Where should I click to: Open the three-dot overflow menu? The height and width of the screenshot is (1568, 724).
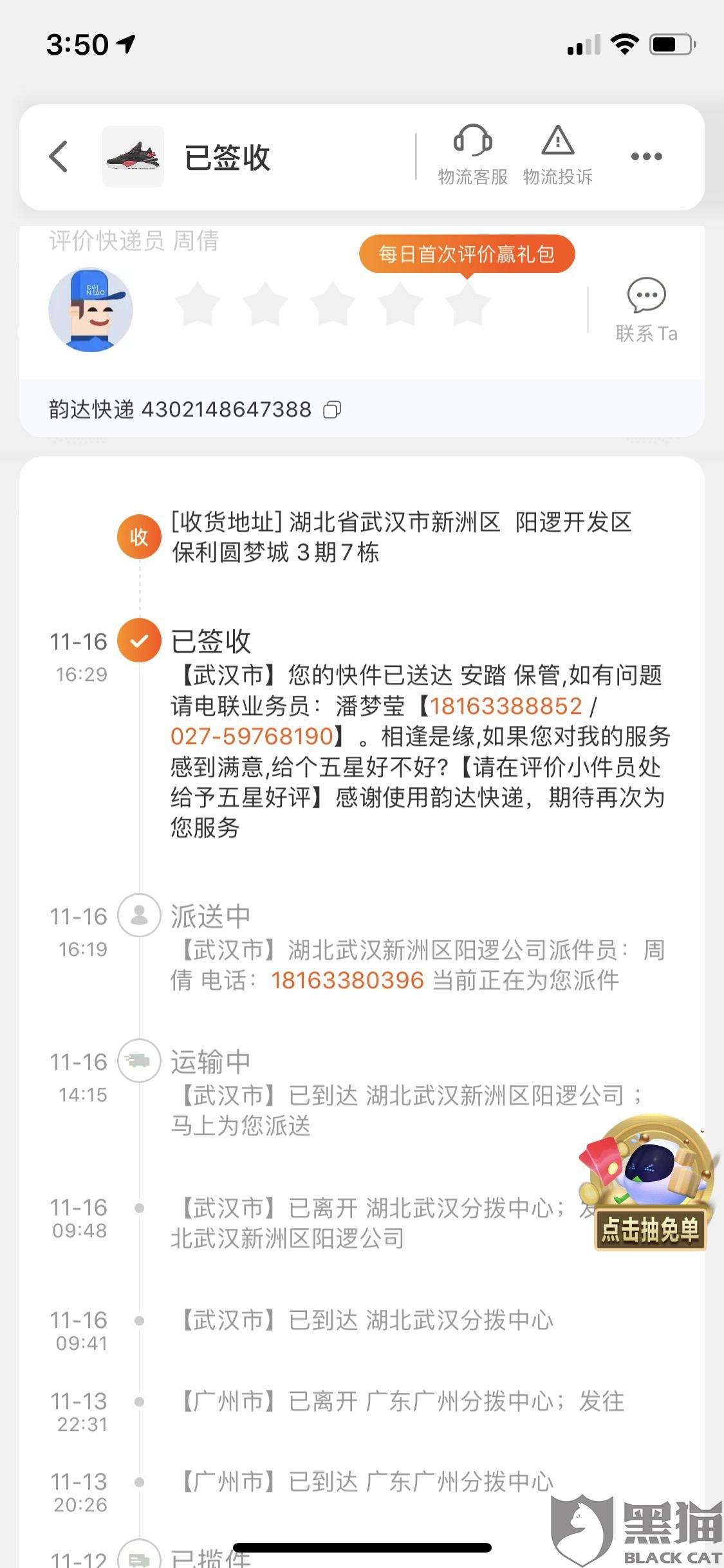(x=646, y=156)
